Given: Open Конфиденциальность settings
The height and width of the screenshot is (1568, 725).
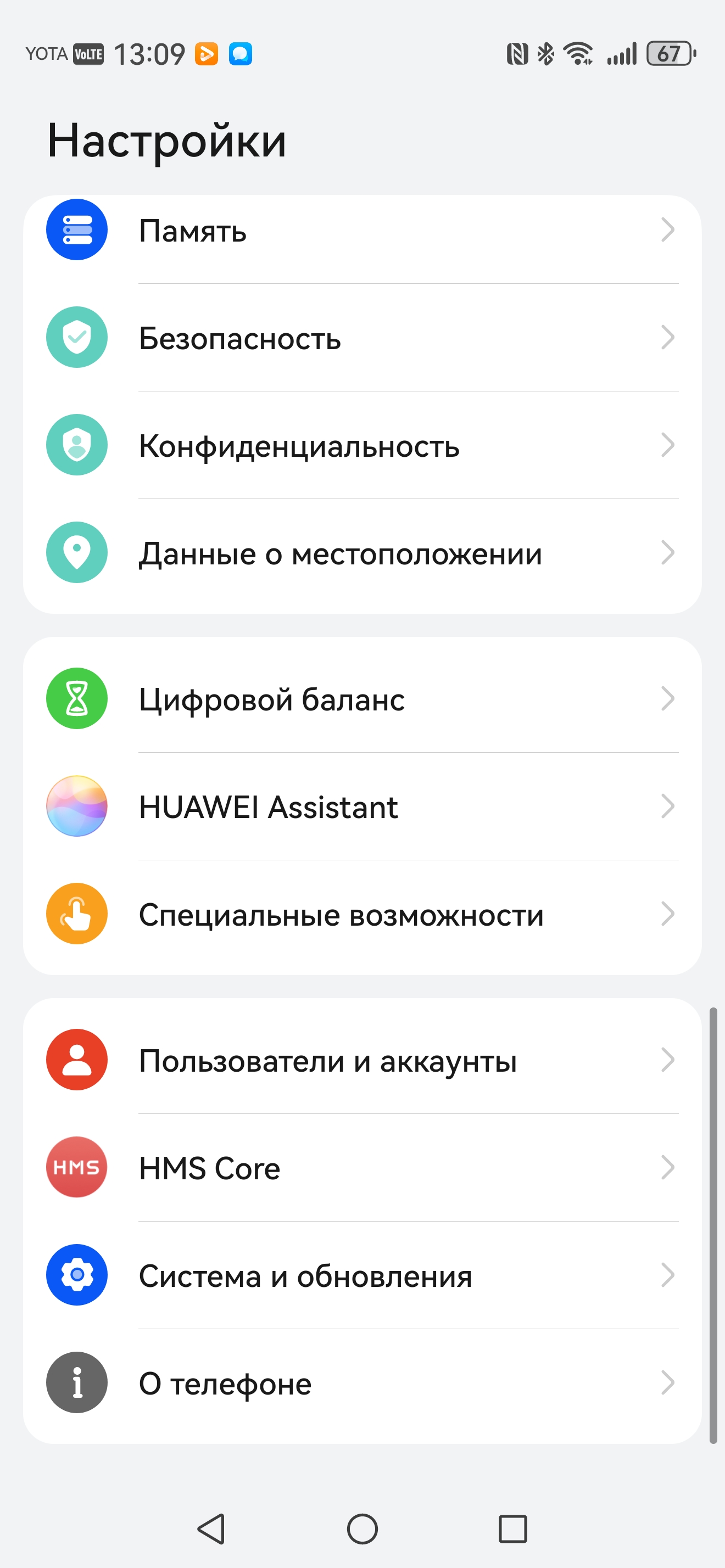Looking at the screenshot, I should coord(361,446).
